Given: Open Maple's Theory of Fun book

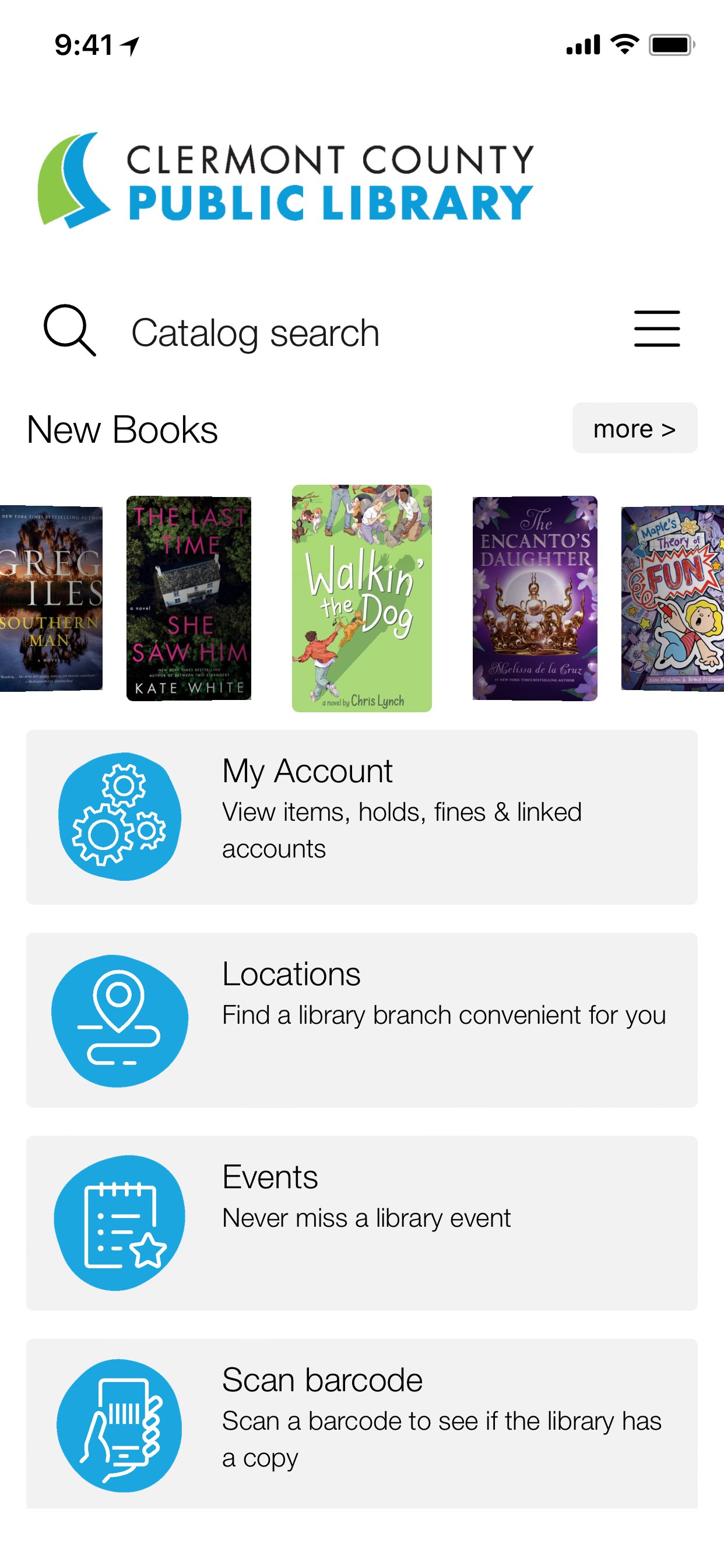Looking at the screenshot, I should point(673,598).
